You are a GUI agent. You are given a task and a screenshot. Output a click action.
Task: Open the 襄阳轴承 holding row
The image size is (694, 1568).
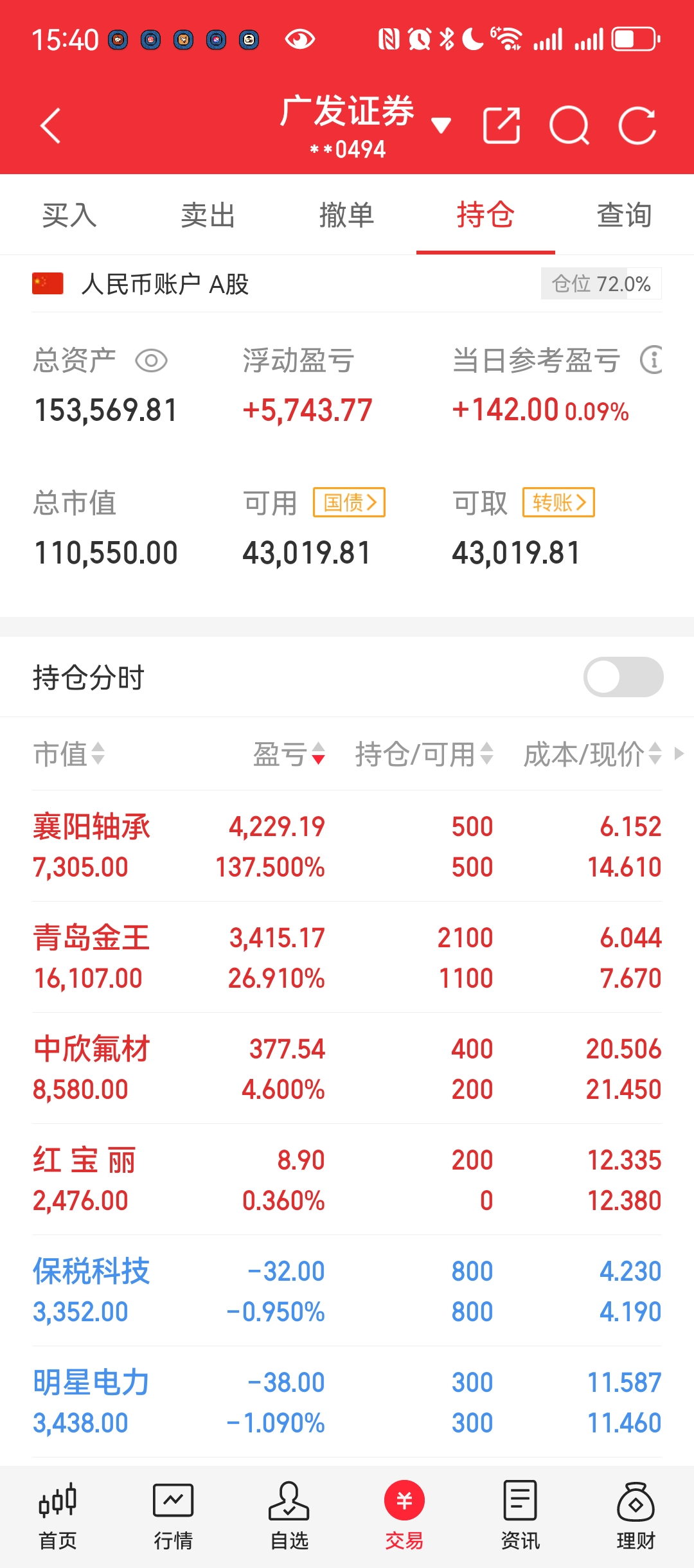click(x=347, y=846)
